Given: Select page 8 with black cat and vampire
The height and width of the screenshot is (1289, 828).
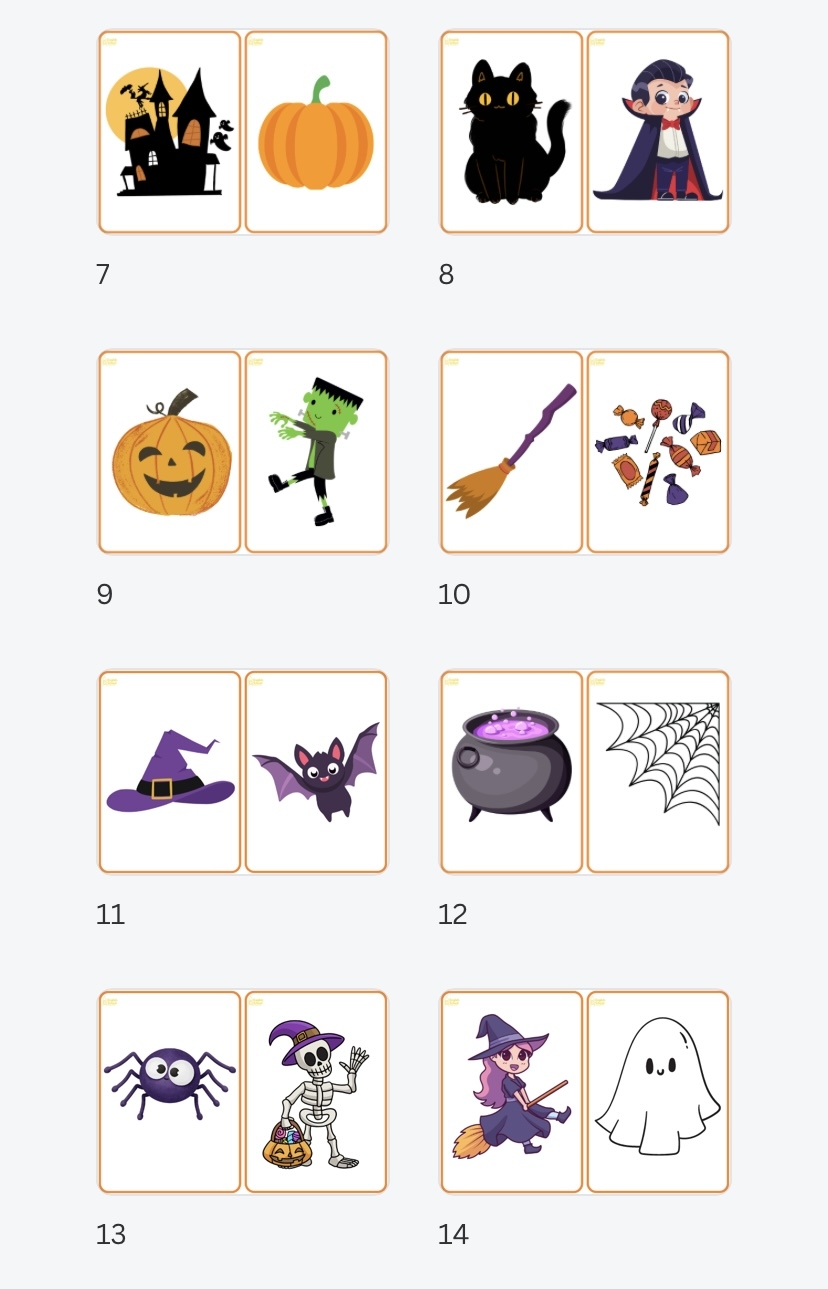Looking at the screenshot, I should pos(585,132).
